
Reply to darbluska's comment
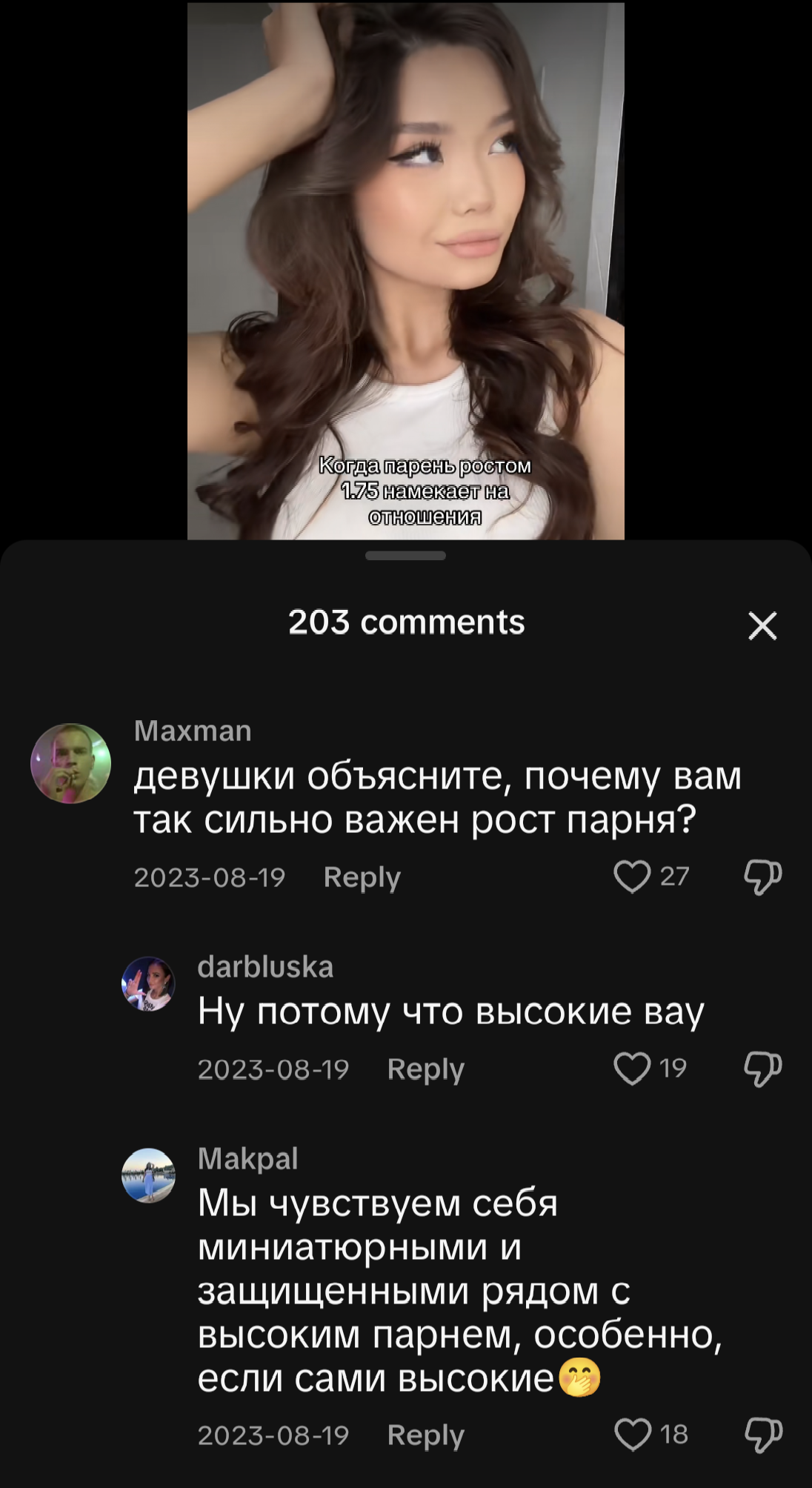425,1069
